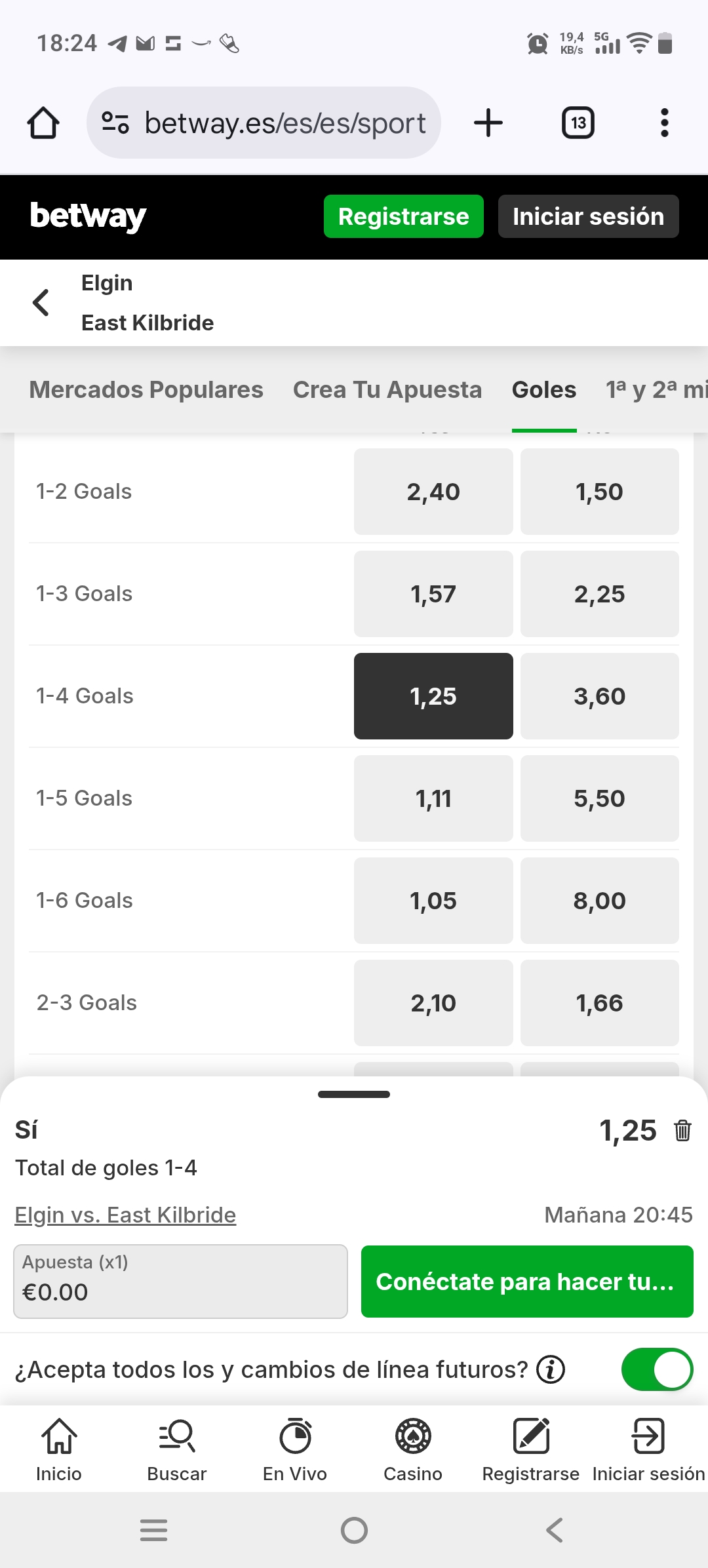The width and height of the screenshot is (708, 1568).
Task: Enter stake in the Apuesta (x1) field
Action: point(180,1282)
